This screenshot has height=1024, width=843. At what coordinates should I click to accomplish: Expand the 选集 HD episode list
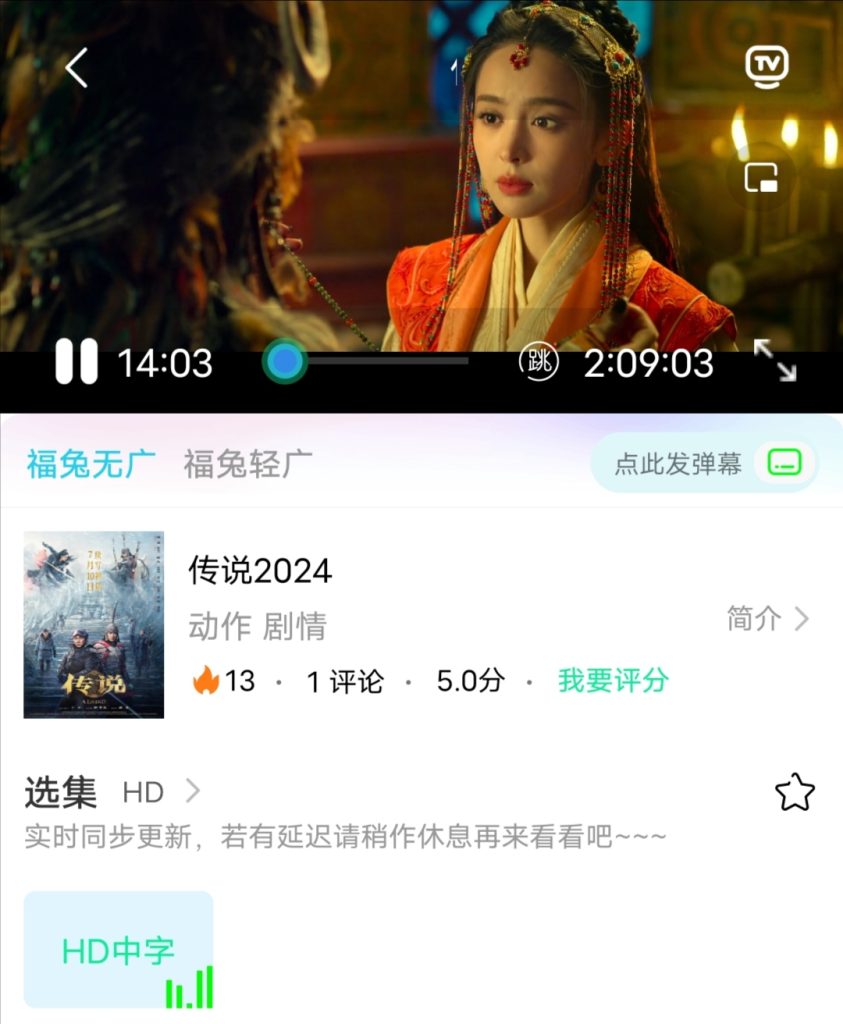point(160,792)
